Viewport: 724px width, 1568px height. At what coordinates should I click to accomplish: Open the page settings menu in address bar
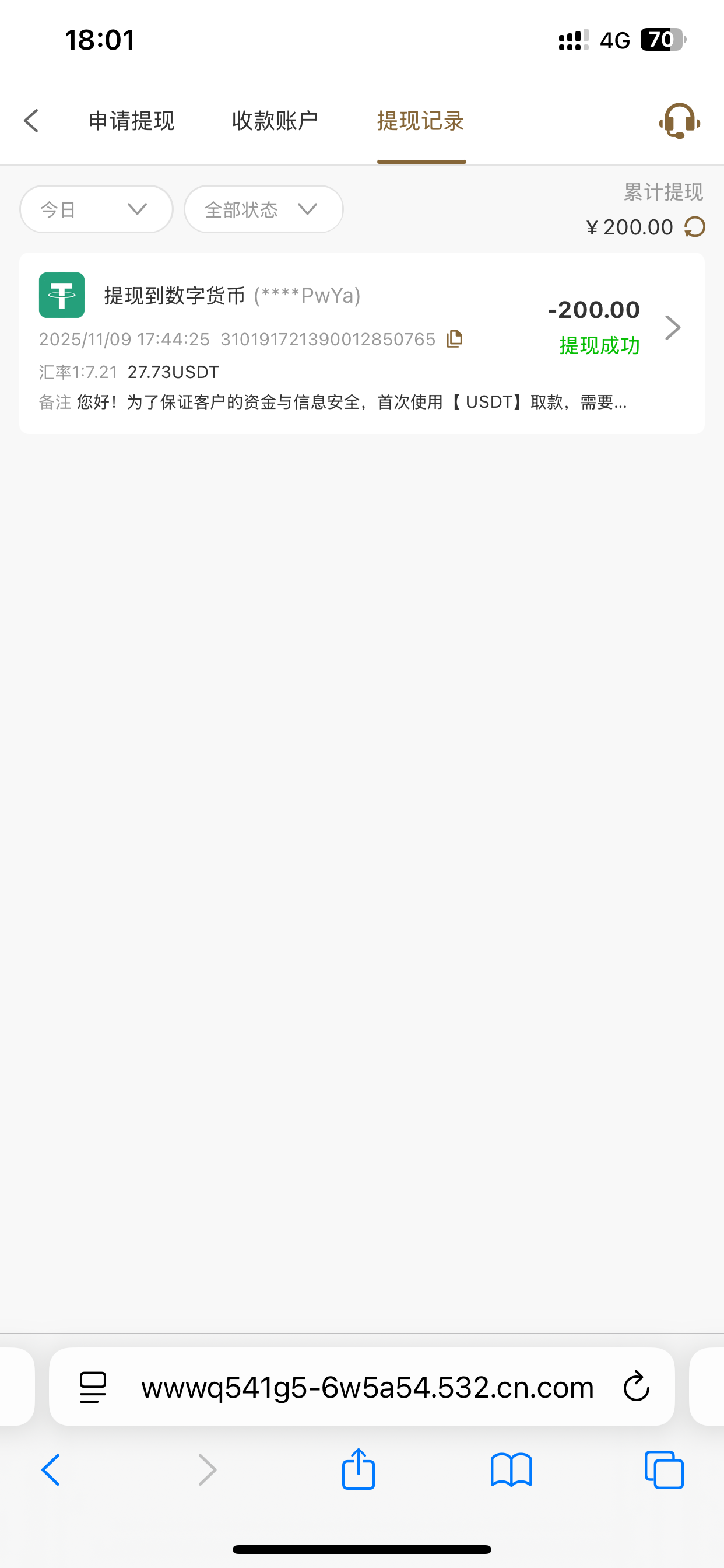93,1387
